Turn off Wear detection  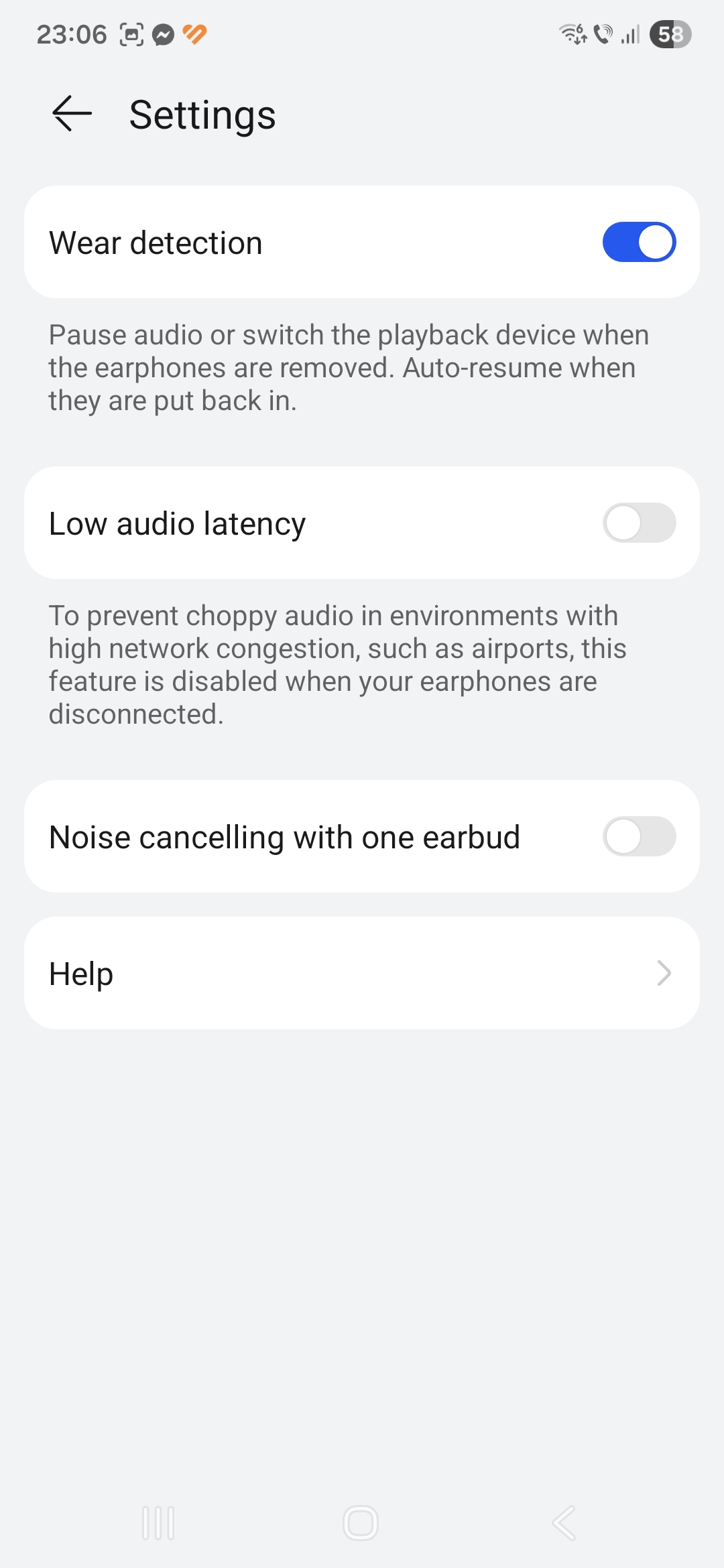coord(639,242)
